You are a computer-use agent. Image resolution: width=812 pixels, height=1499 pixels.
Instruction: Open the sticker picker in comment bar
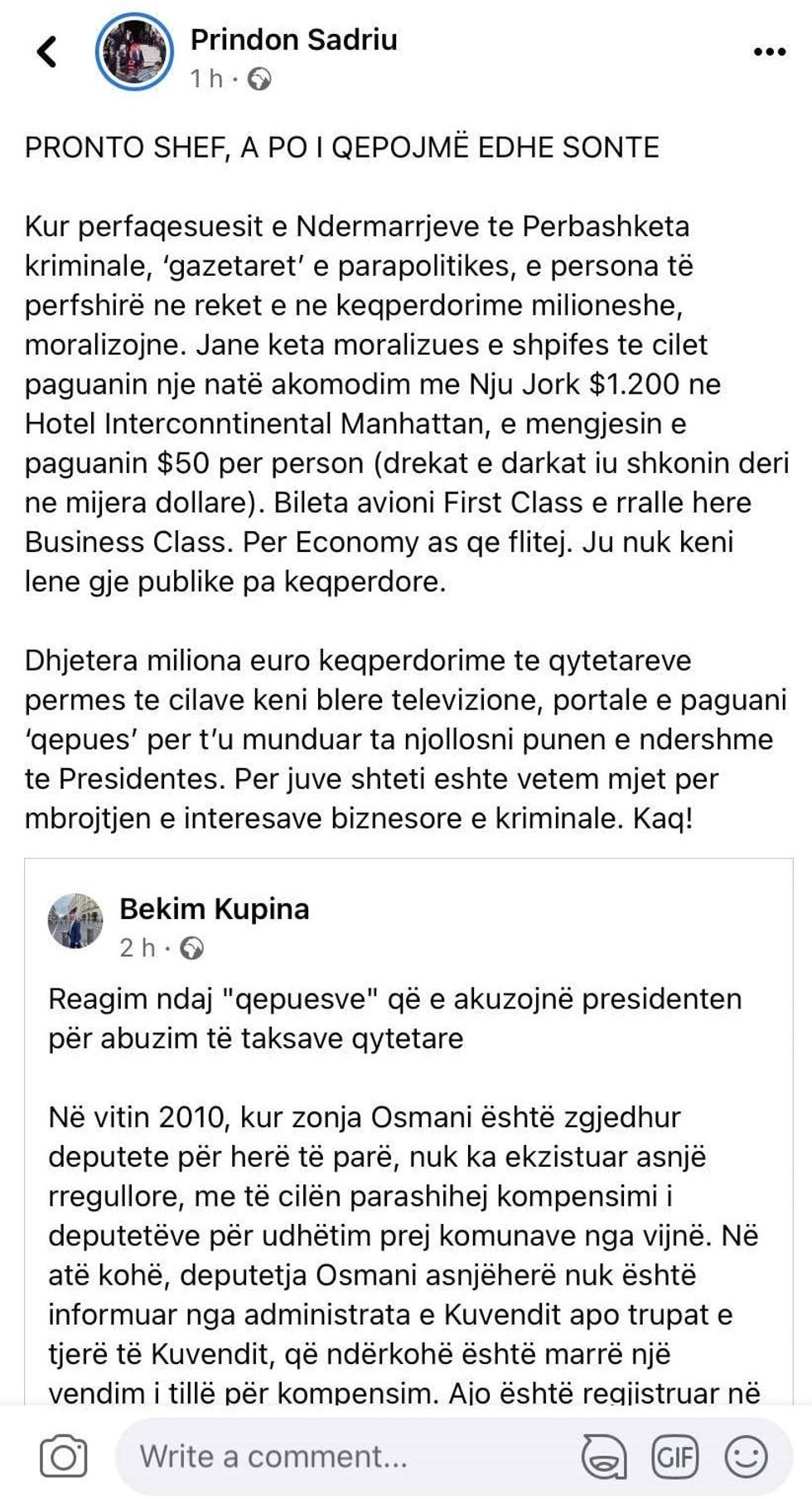[x=604, y=1456]
